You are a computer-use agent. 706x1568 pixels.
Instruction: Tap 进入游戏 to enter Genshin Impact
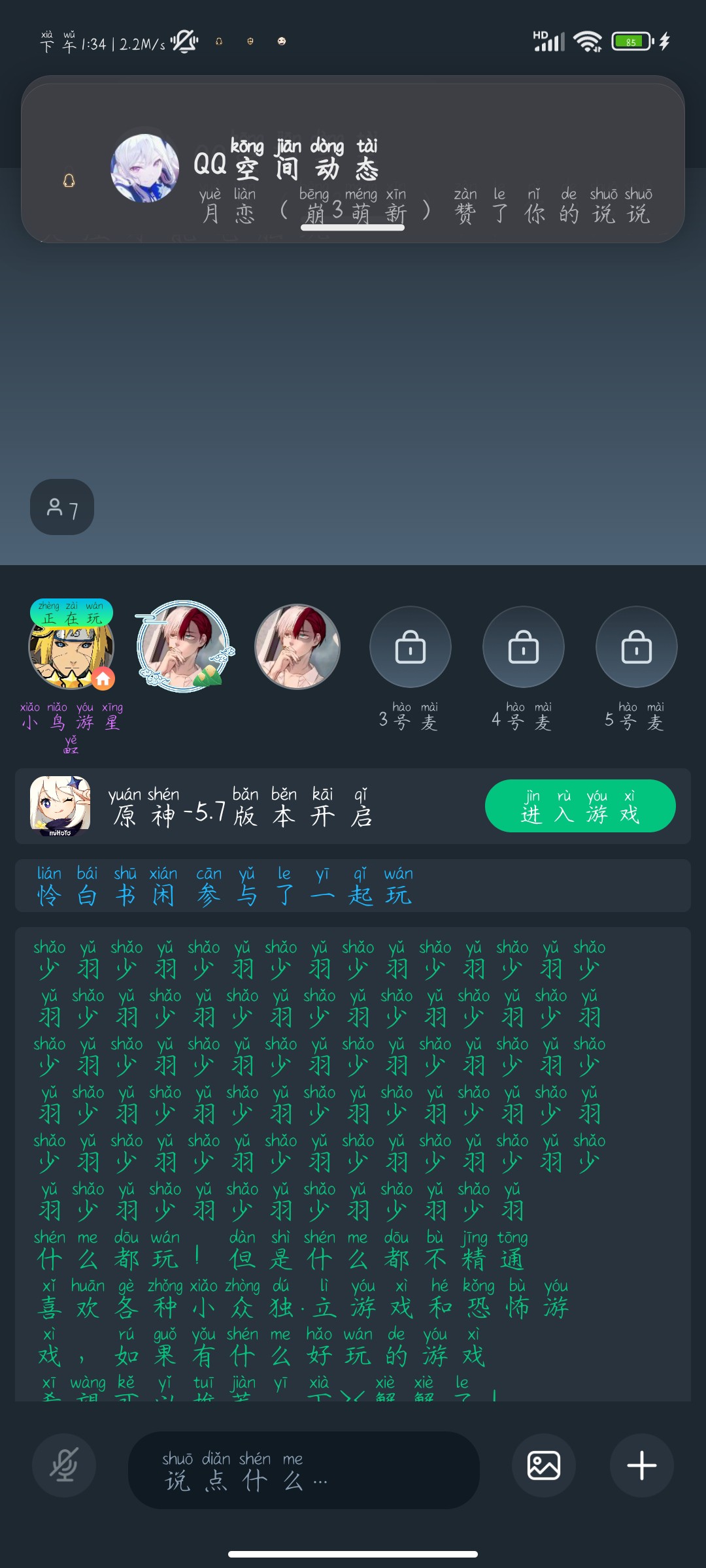pyautogui.click(x=580, y=806)
